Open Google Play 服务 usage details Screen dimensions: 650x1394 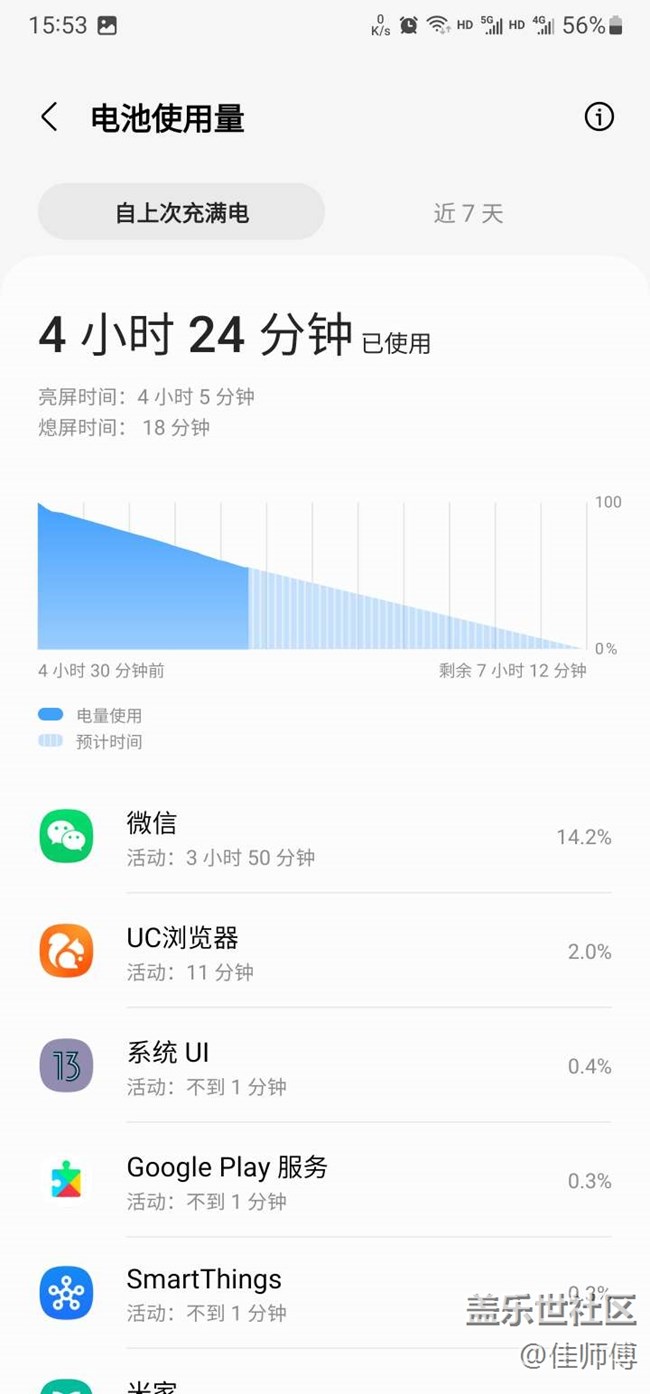click(325, 1180)
